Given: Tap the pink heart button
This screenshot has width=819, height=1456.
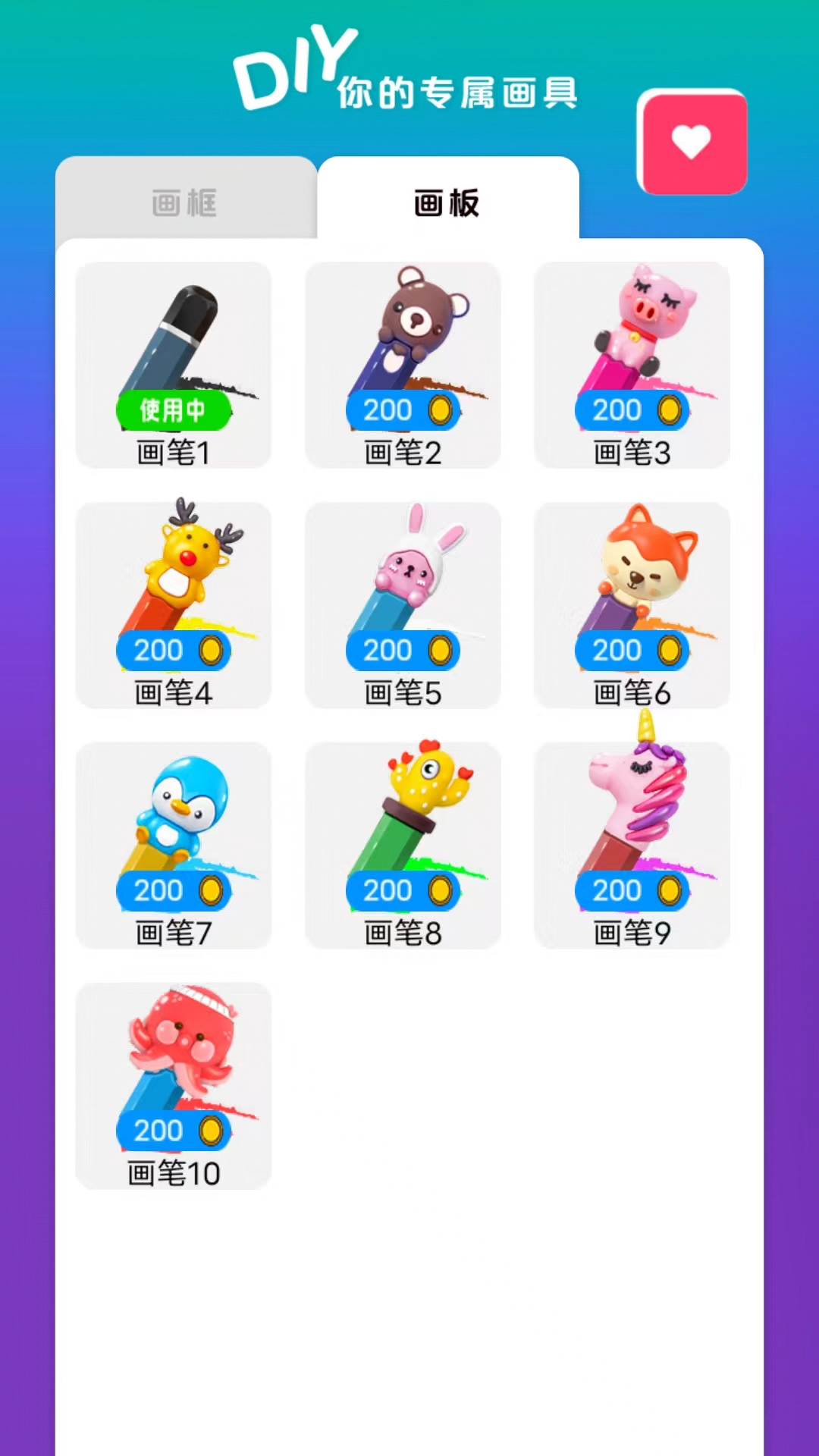Looking at the screenshot, I should click(x=692, y=142).
